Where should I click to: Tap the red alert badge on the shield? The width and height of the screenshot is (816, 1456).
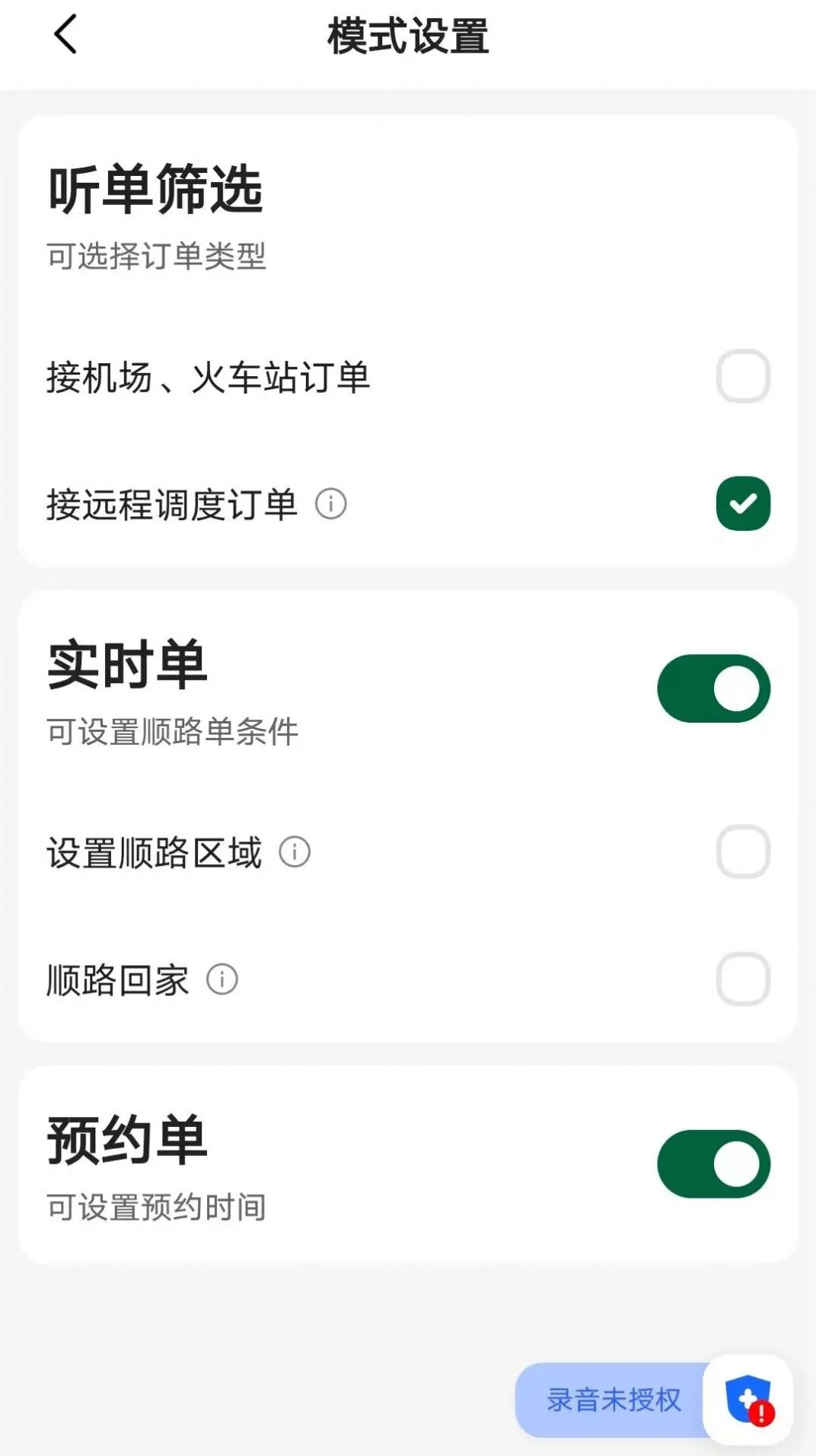pos(763,1413)
